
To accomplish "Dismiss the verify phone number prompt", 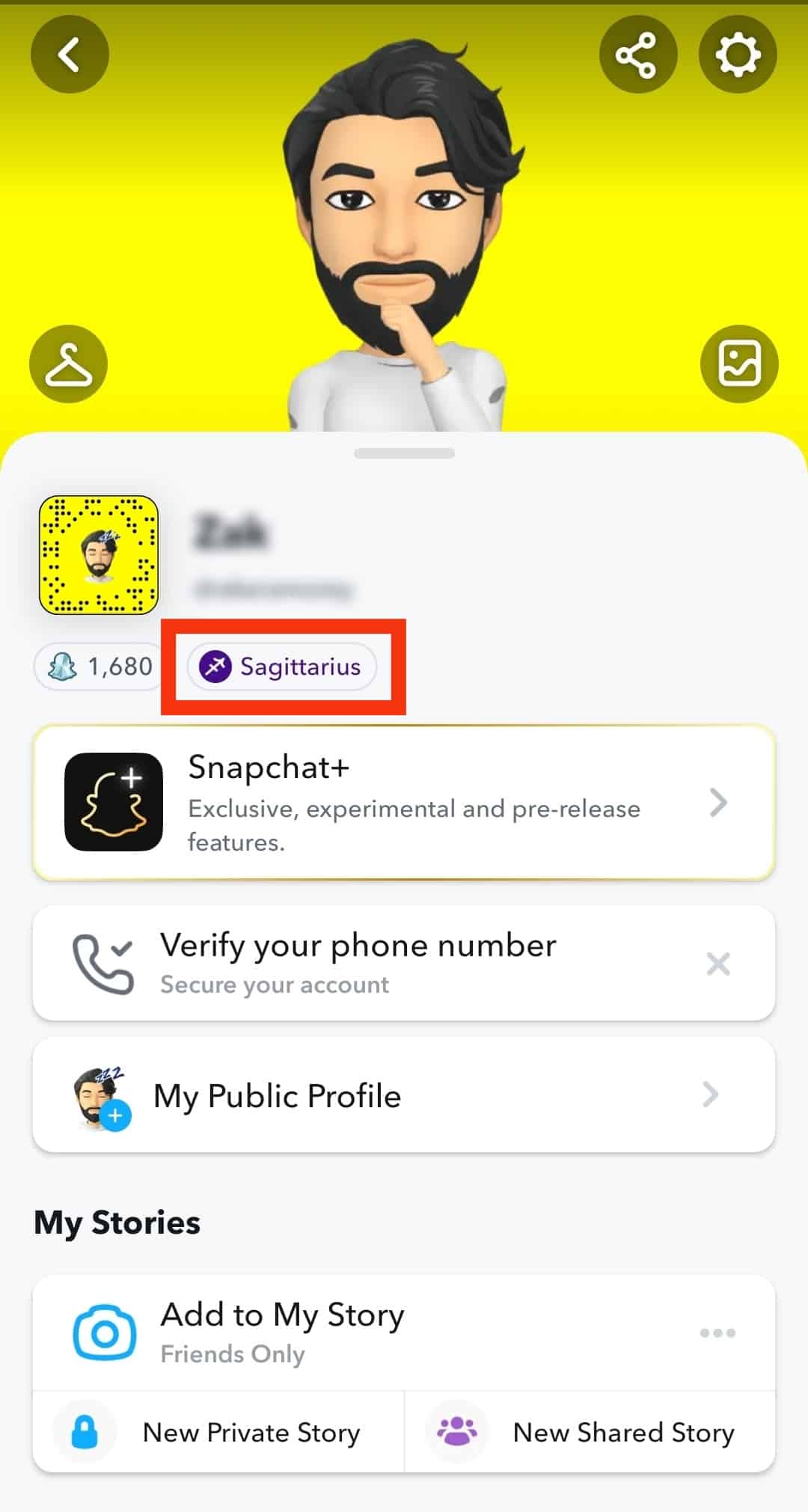I will click(x=717, y=964).
